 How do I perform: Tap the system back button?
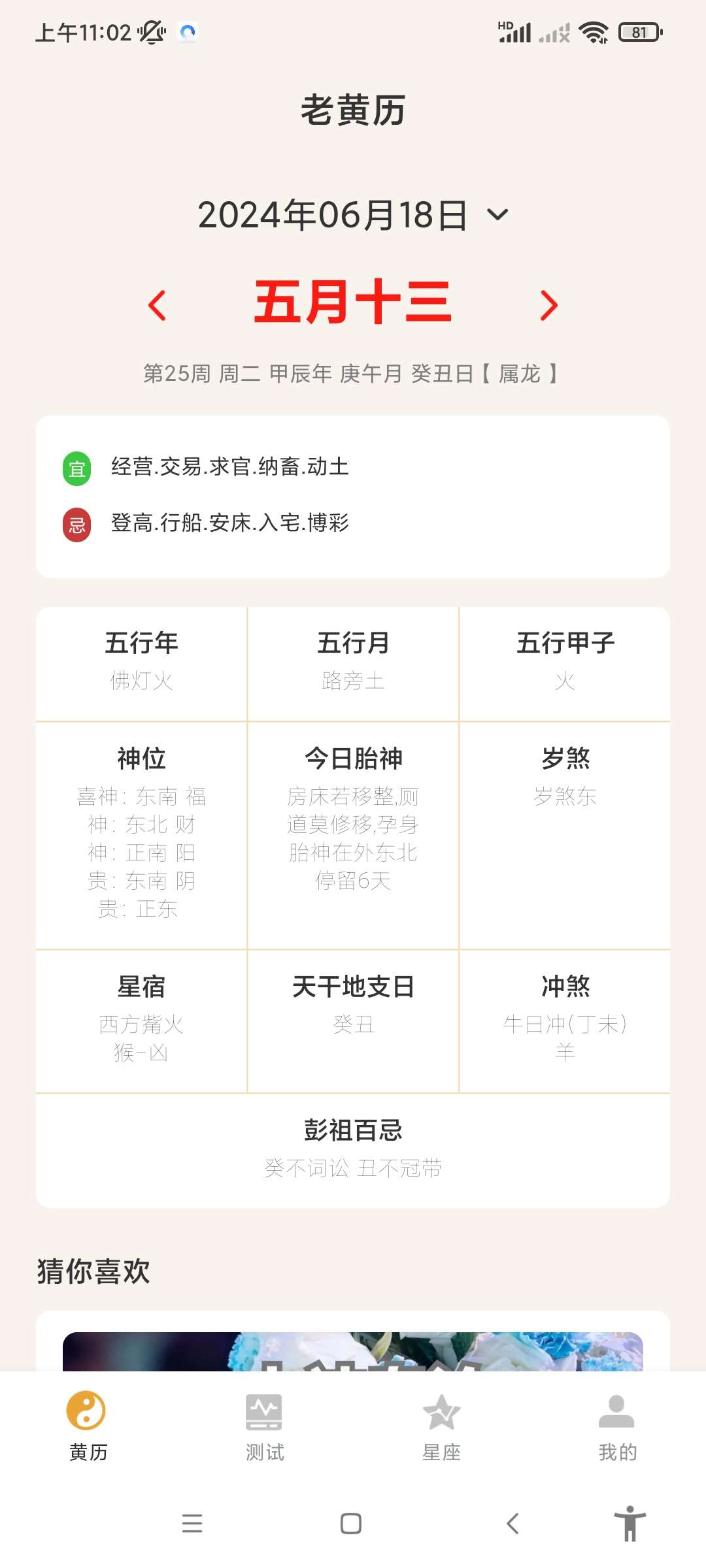tap(513, 1524)
